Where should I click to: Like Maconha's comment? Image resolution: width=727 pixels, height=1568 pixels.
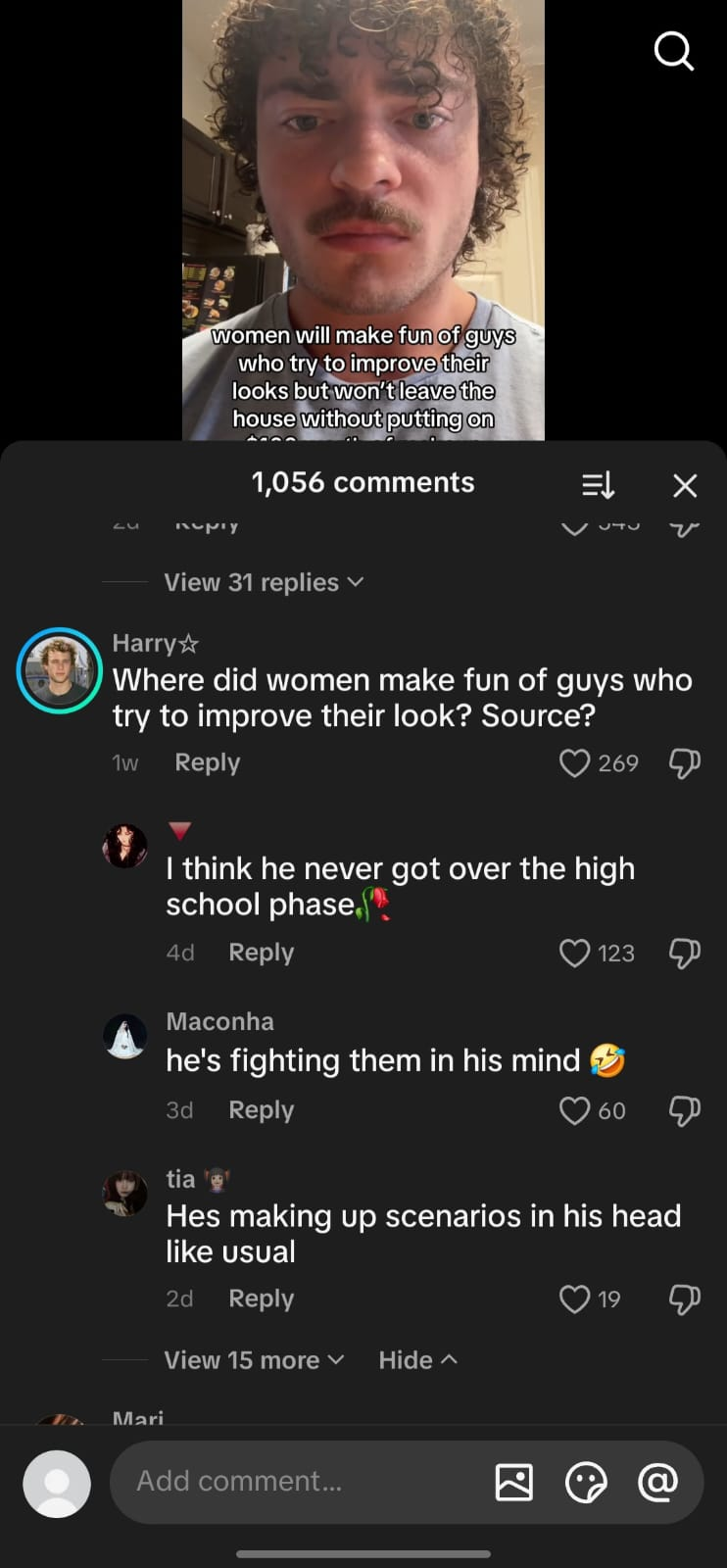[574, 1110]
